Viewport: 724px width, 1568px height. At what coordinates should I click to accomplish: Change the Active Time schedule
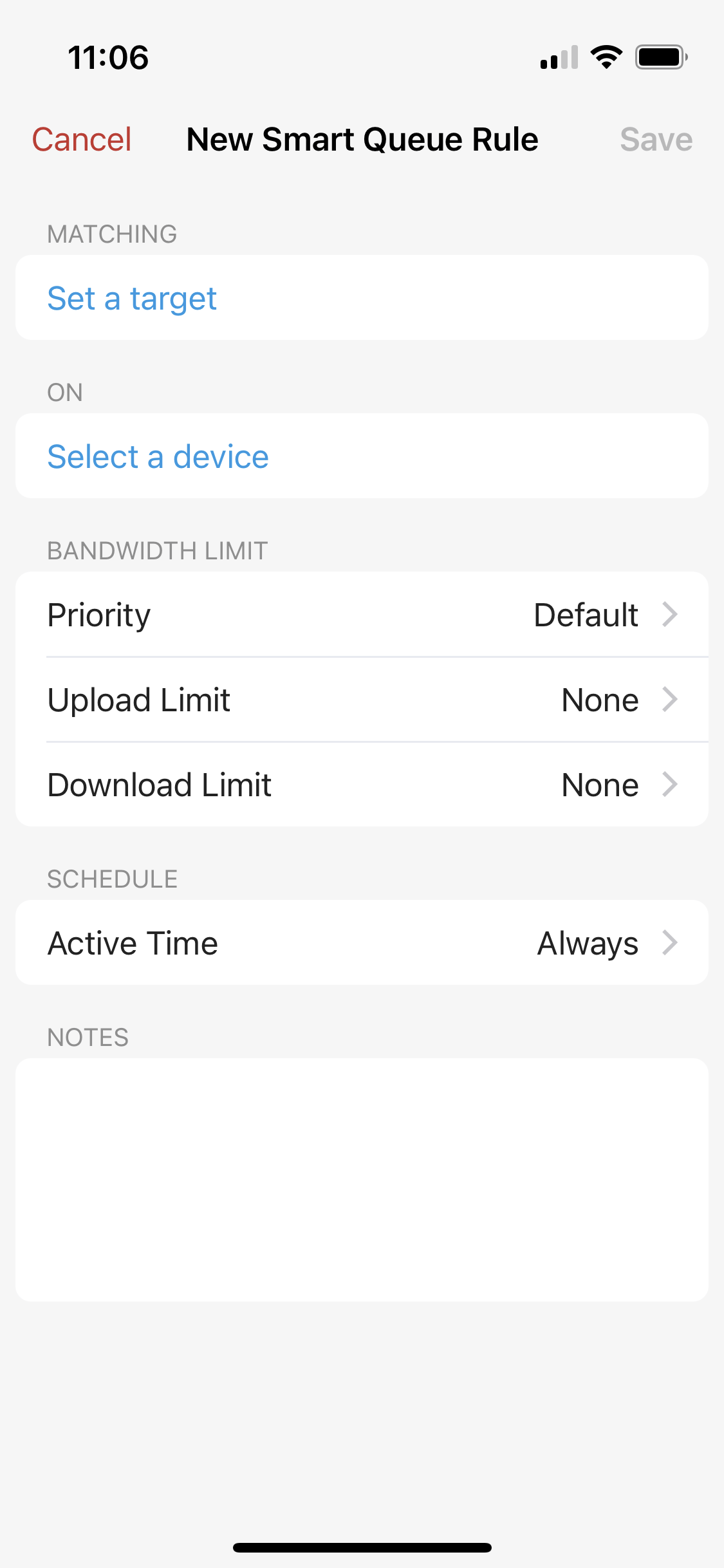362,942
